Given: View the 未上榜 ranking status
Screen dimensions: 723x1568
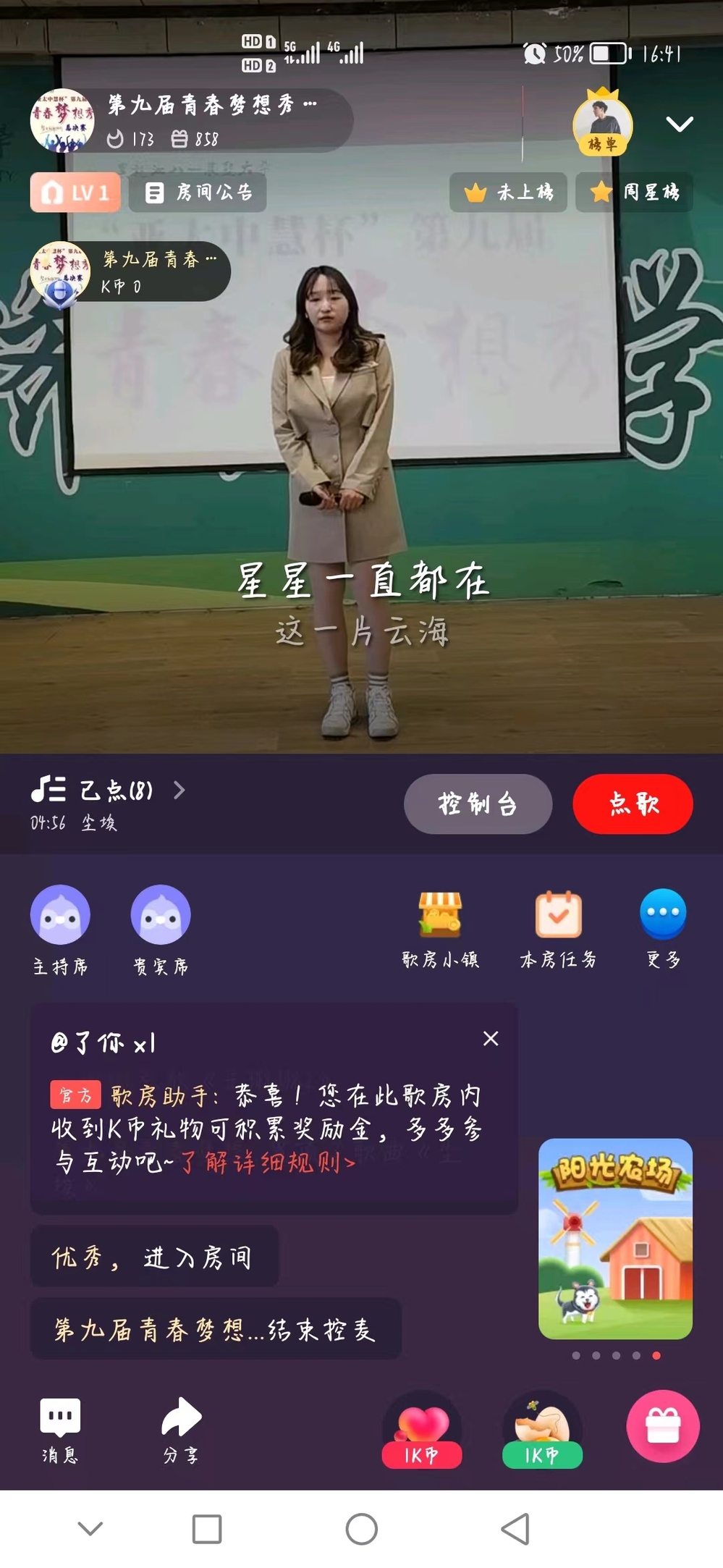Looking at the screenshot, I should (508, 193).
